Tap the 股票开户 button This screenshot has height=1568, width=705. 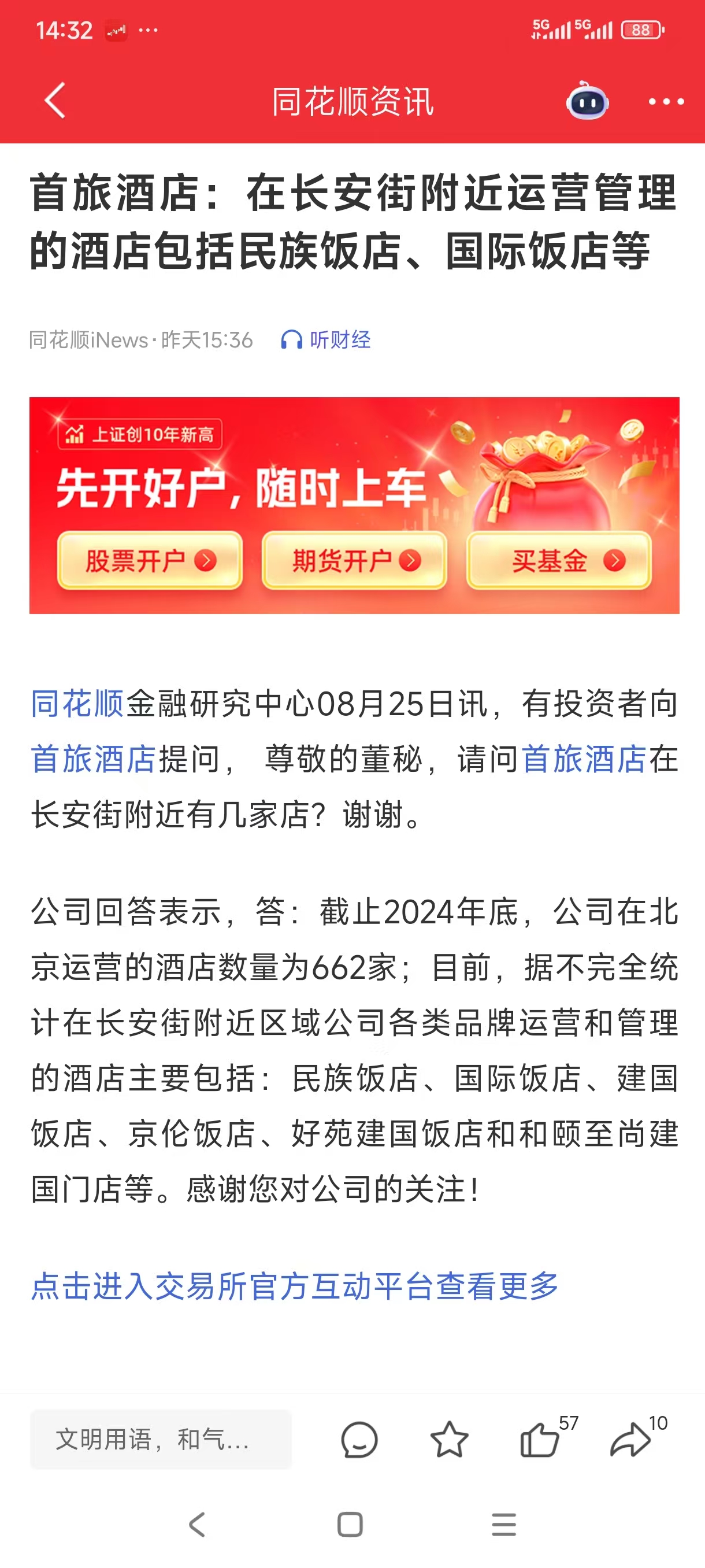pos(150,561)
